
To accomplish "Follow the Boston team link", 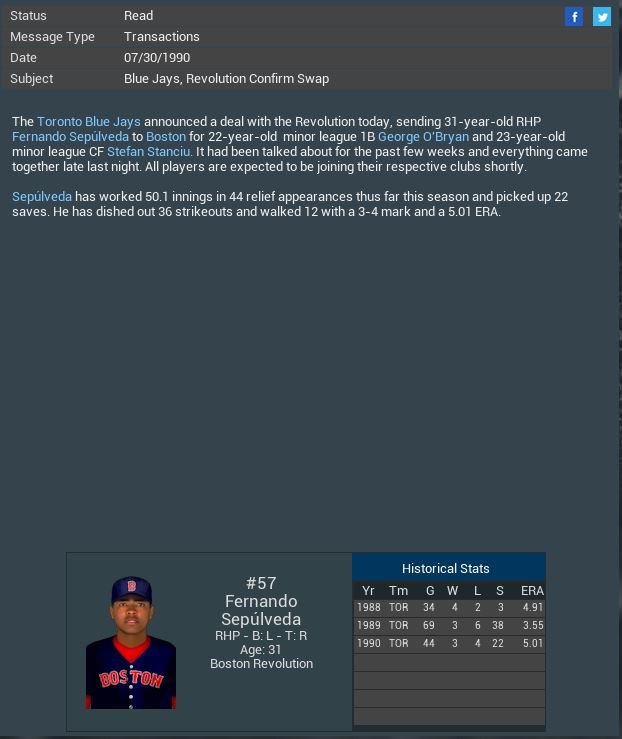I will [166, 136].
